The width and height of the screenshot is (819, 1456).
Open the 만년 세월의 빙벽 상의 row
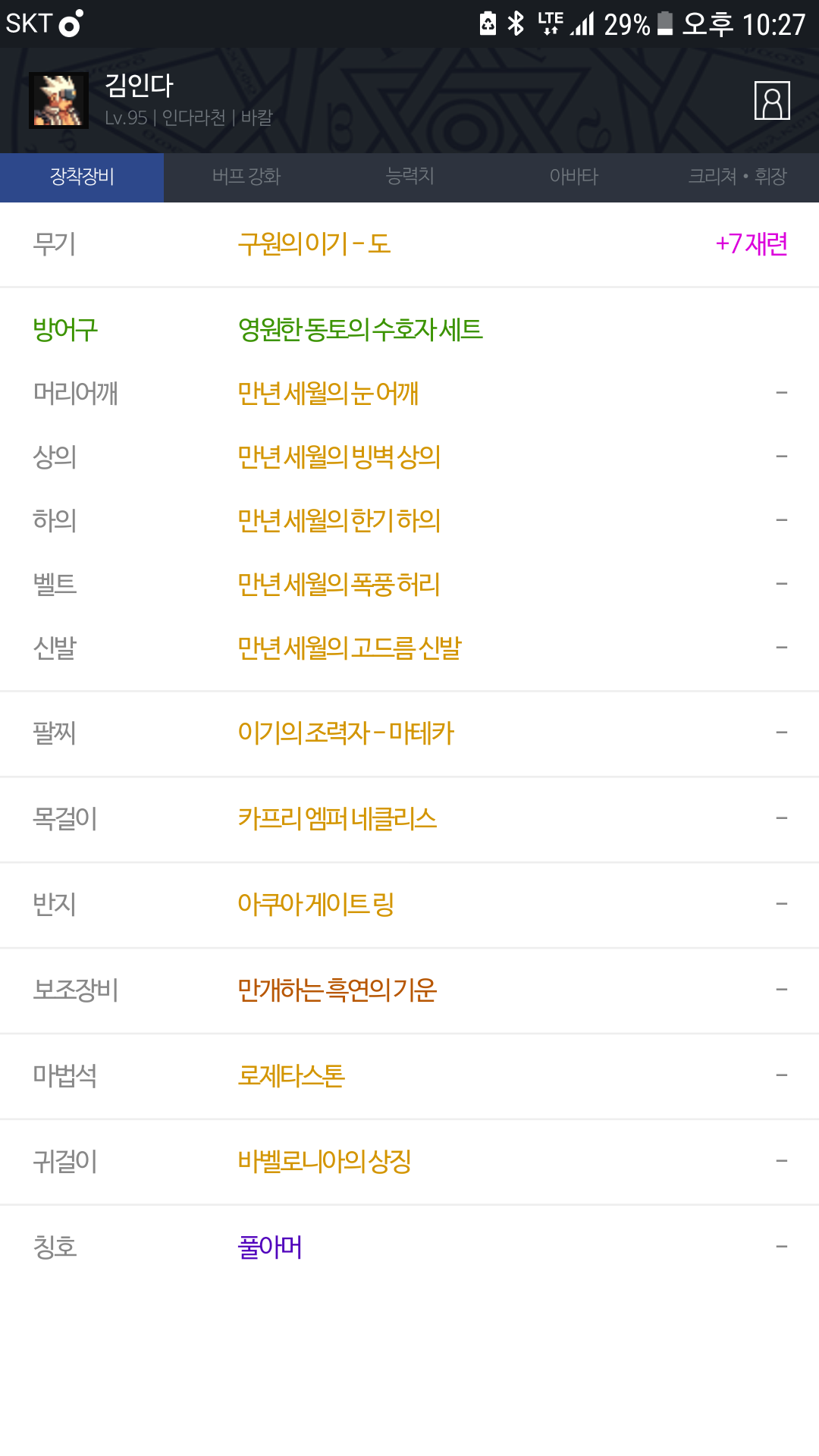pyautogui.click(x=409, y=457)
